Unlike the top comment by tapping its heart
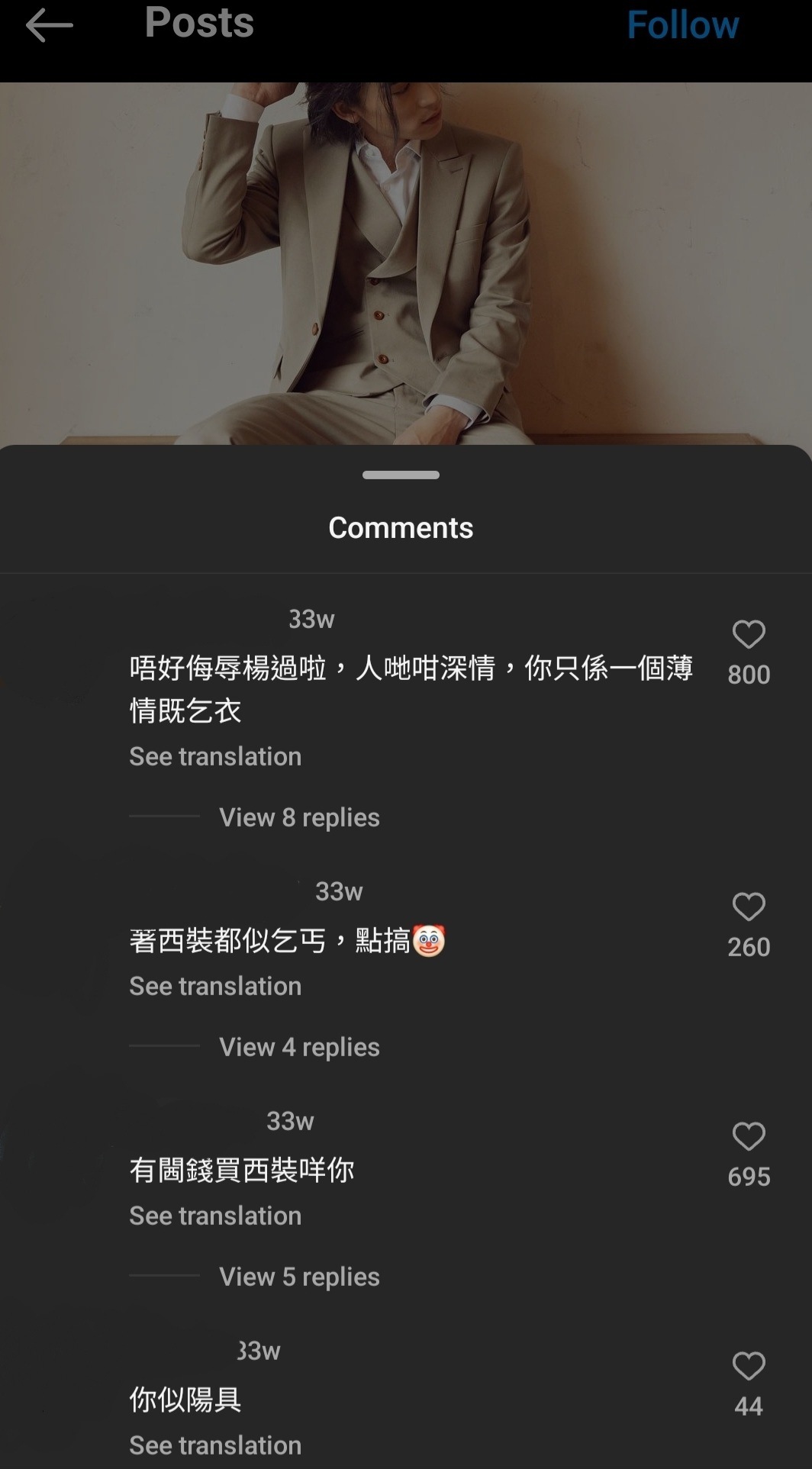The height and width of the screenshot is (1469, 812). point(749,634)
